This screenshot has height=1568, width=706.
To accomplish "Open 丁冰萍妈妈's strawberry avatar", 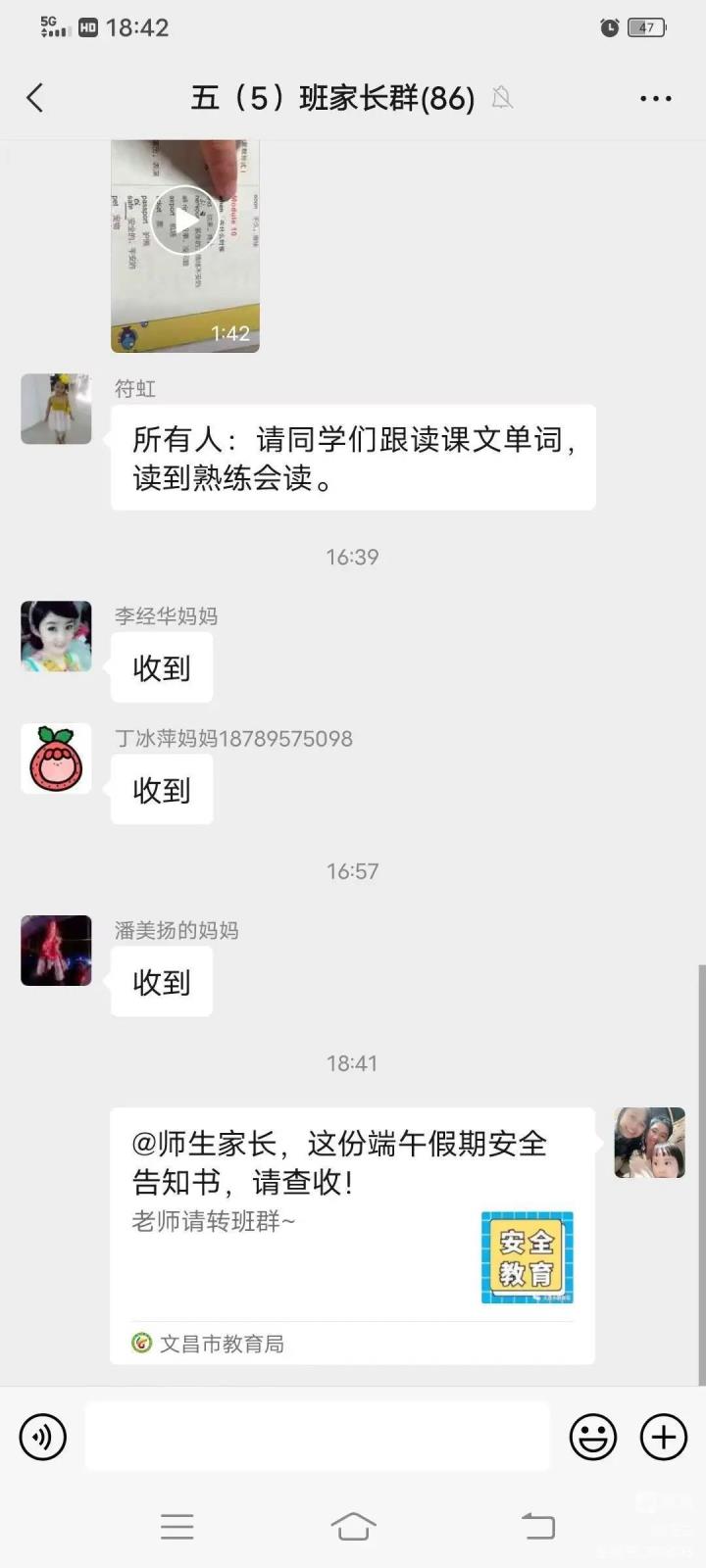I will click(56, 759).
